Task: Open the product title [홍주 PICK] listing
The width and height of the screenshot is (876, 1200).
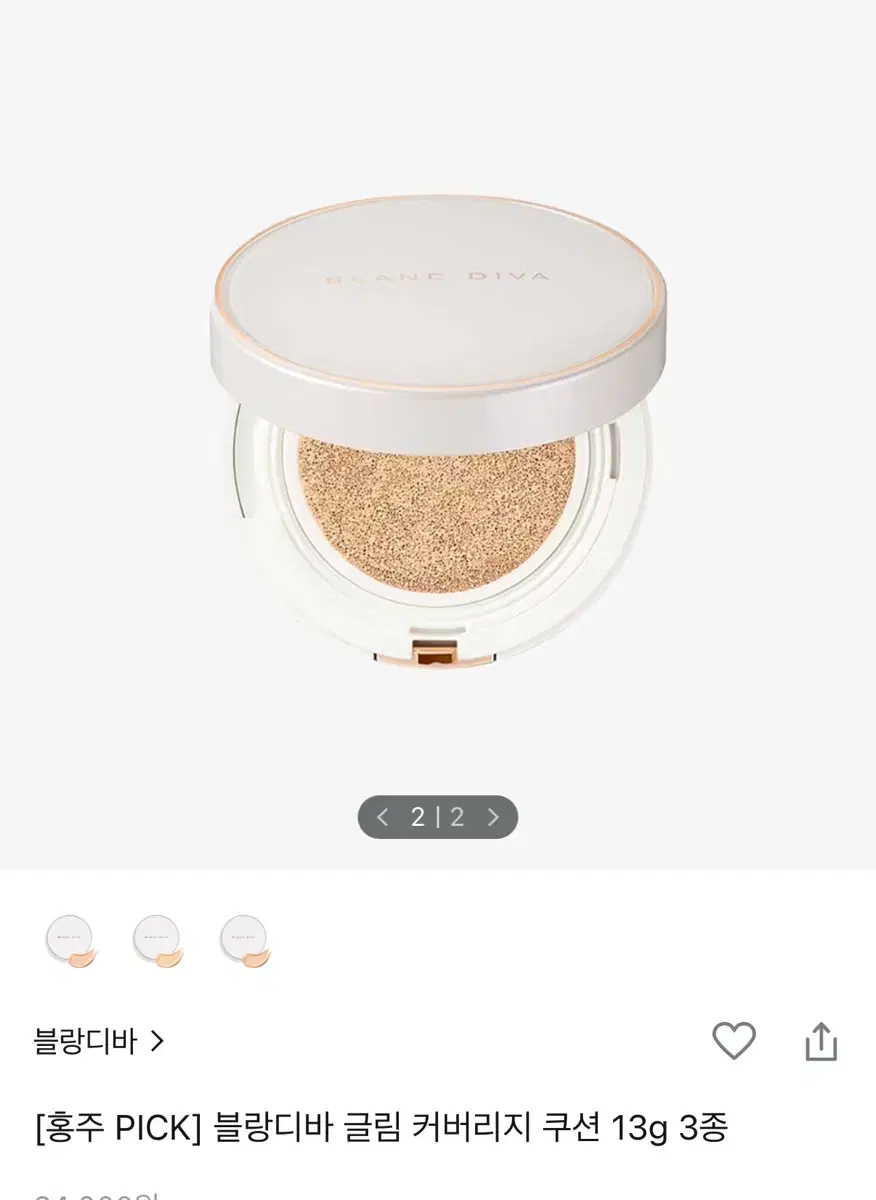Action: coord(120,1126)
